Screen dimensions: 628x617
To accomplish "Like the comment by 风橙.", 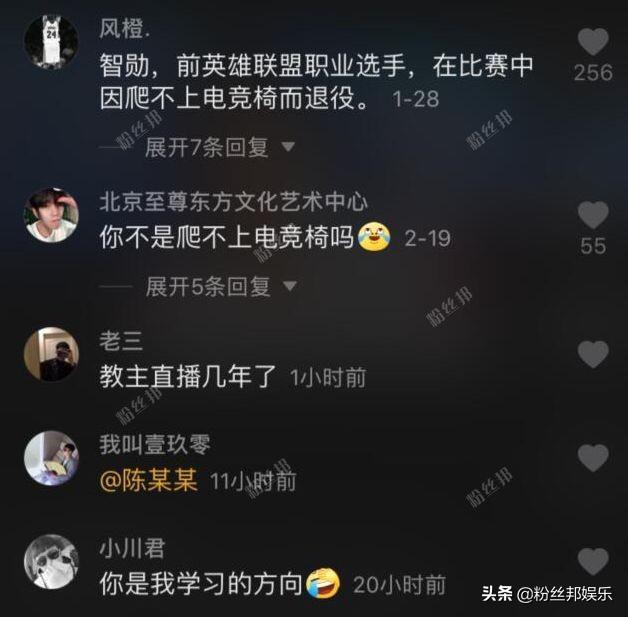I will pos(593,41).
